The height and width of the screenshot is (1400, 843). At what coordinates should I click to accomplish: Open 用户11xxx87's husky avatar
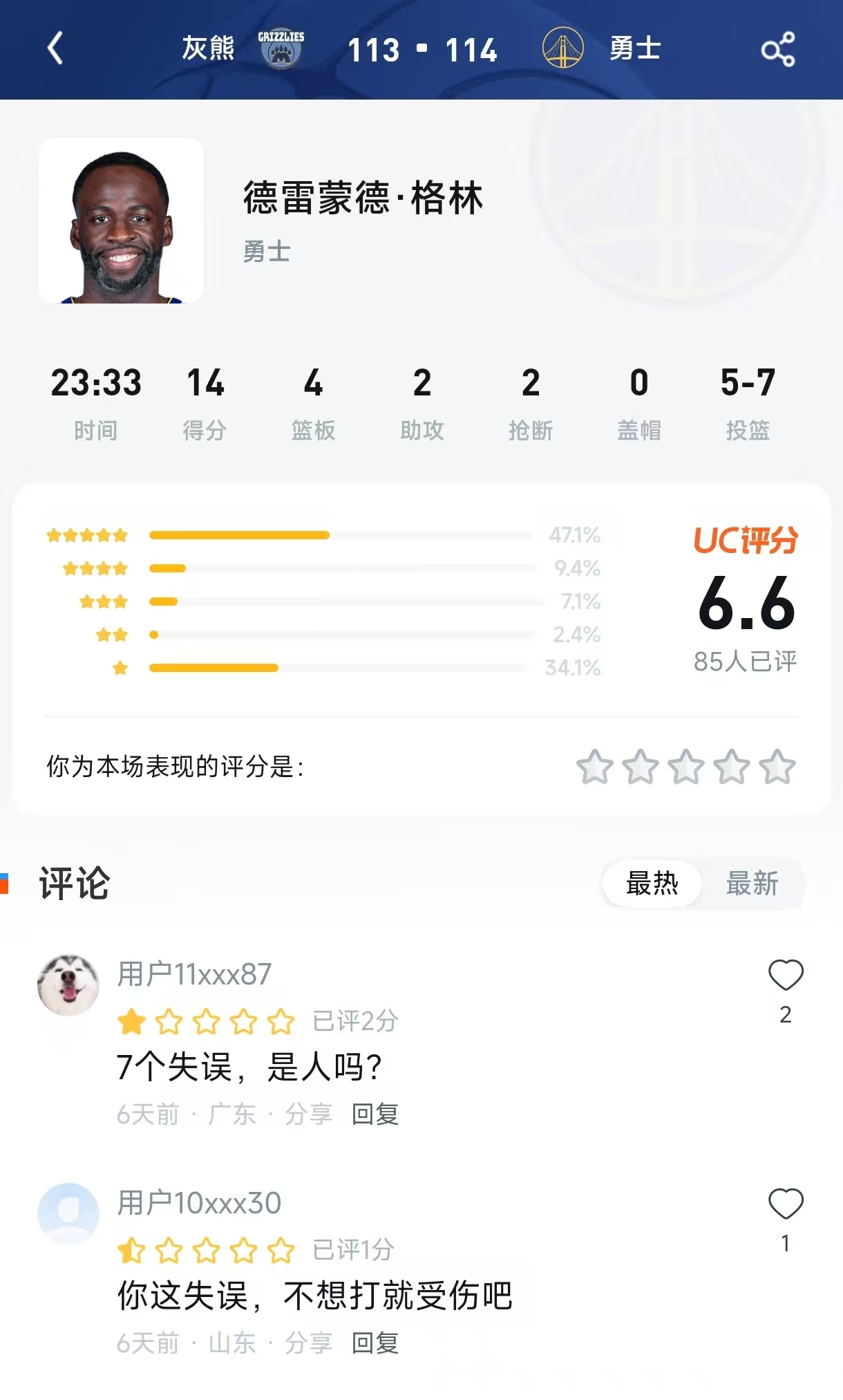click(x=68, y=984)
